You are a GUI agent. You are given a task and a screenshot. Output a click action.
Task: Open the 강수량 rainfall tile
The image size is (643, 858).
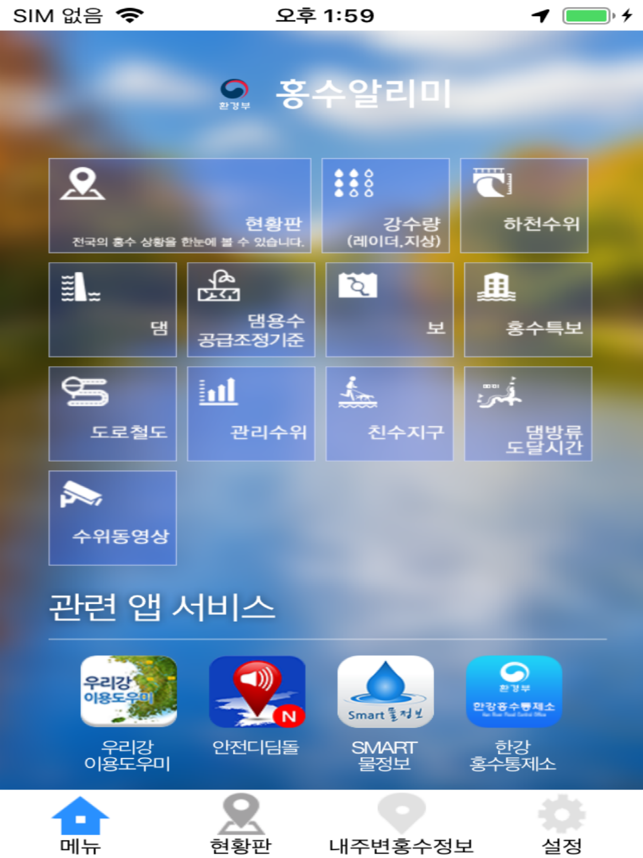[x=385, y=205]
